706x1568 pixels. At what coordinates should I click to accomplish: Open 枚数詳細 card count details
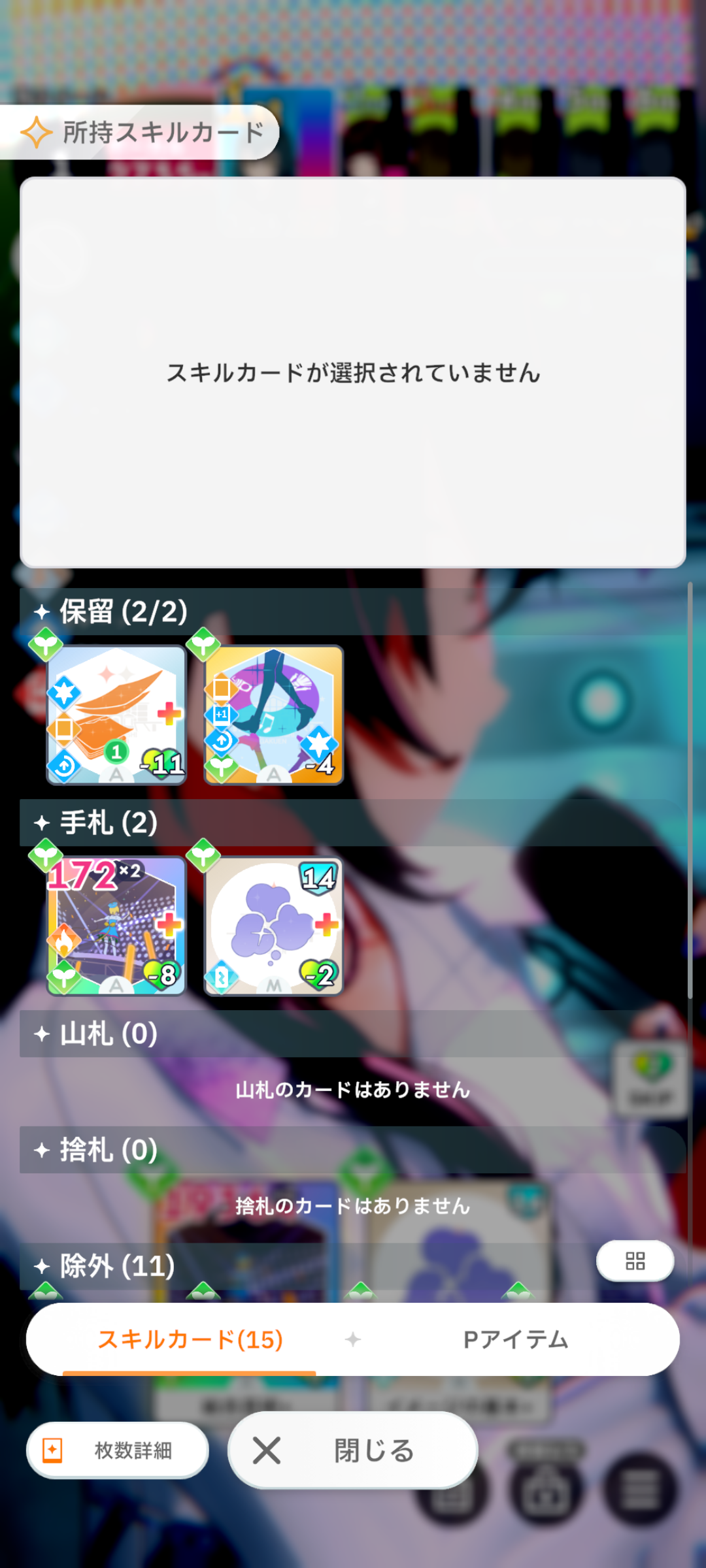pos(118,1450)
